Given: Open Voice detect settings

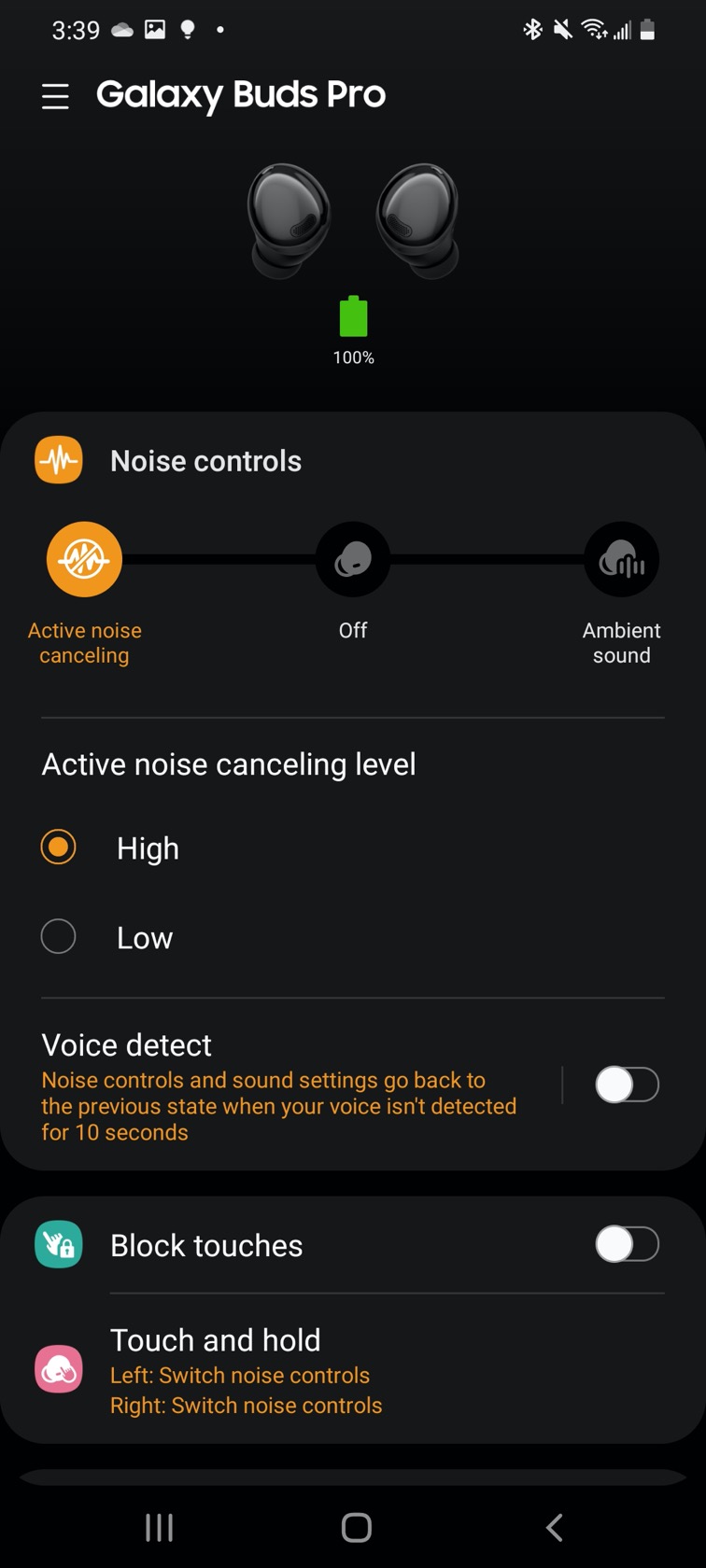Looking at the screenshot, I should [280, 1087].
